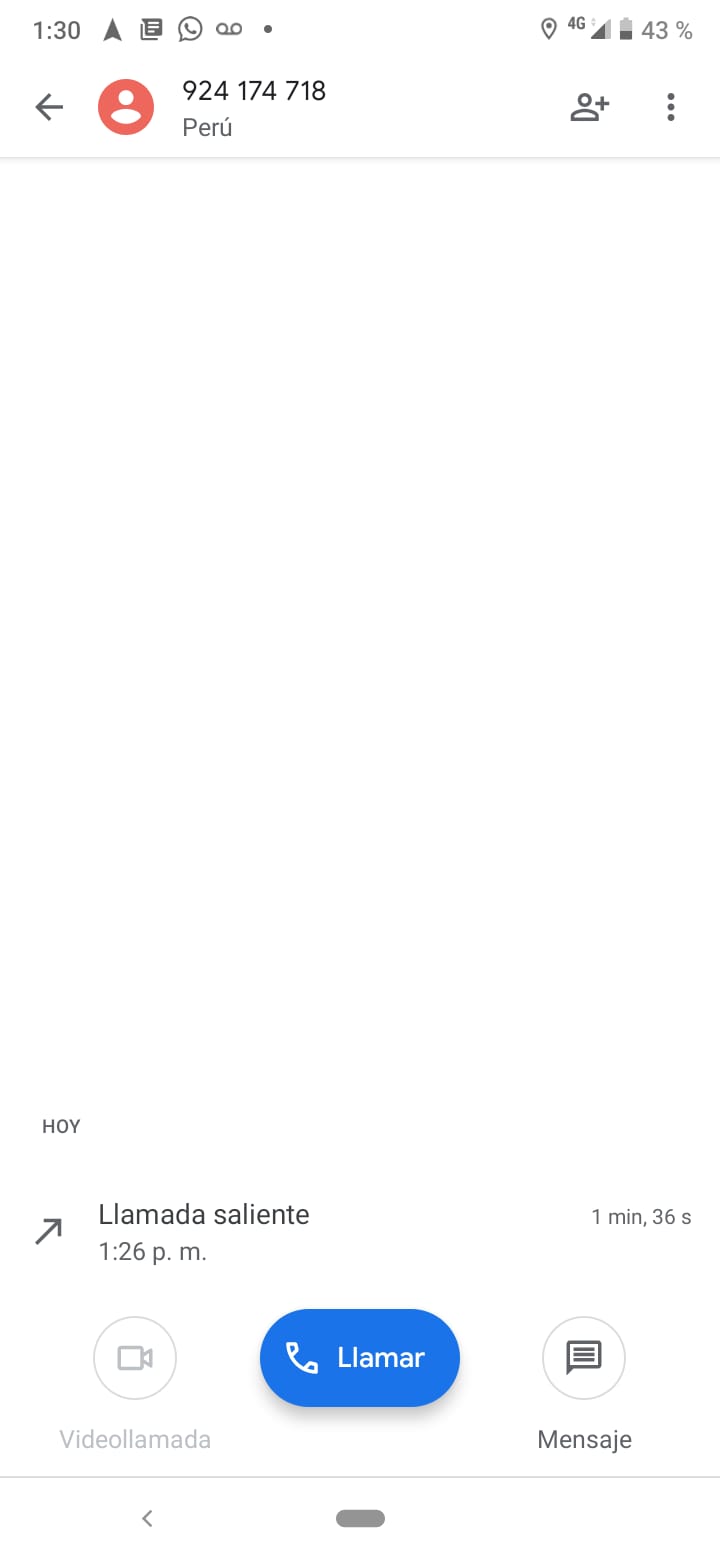The width and height of the screenshot is (720, 1560).
Task: Go home via the navigation pill
Action: pyautogui.click(x=360, y=1518)
